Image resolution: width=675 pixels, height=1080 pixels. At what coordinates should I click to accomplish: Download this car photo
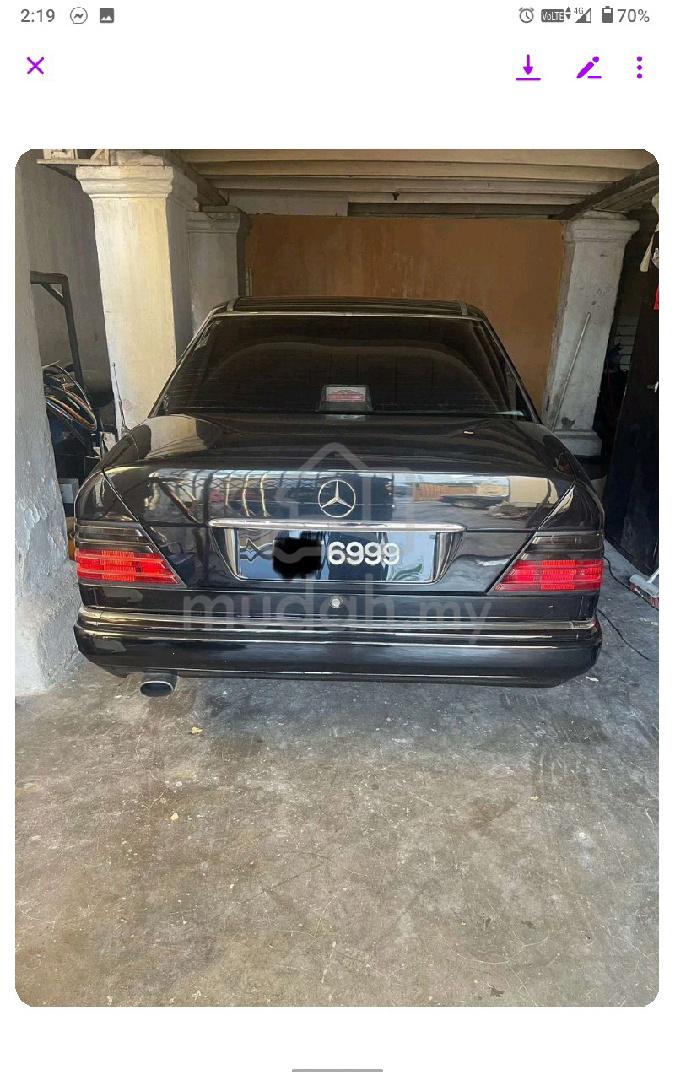coord(528,67)
